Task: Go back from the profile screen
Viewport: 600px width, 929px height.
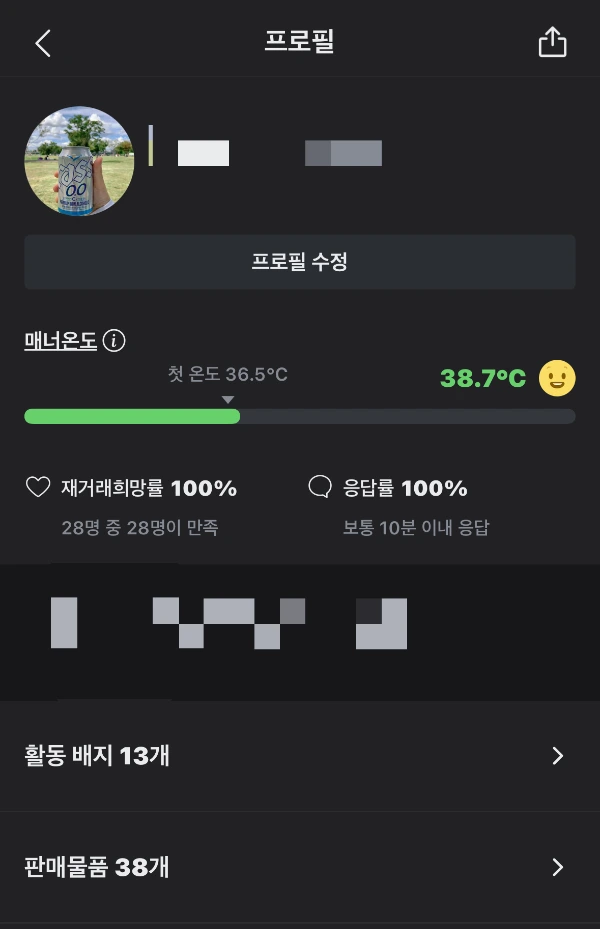Action: (43, 43)
